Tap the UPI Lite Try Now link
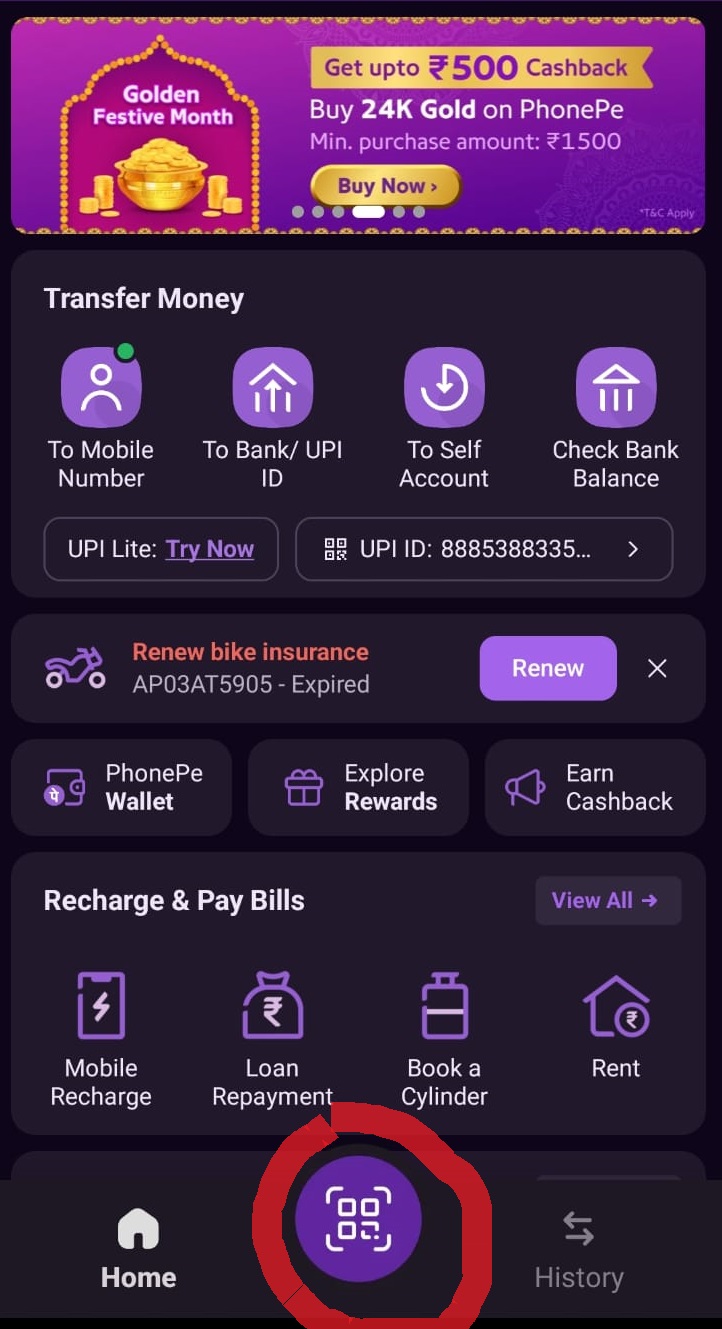 pyautogui.click(x=210, y=549)
